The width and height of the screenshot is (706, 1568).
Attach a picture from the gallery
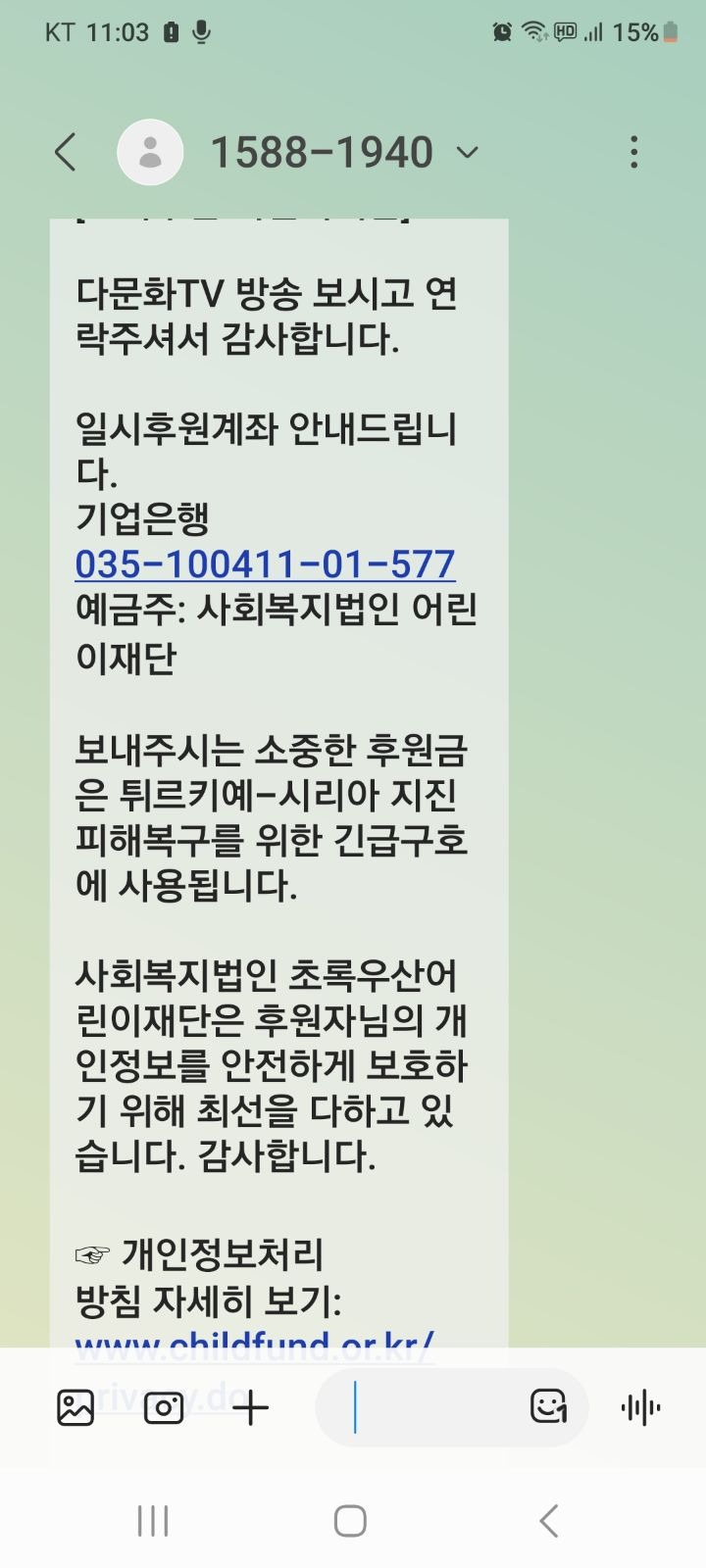coord(76,1408)
